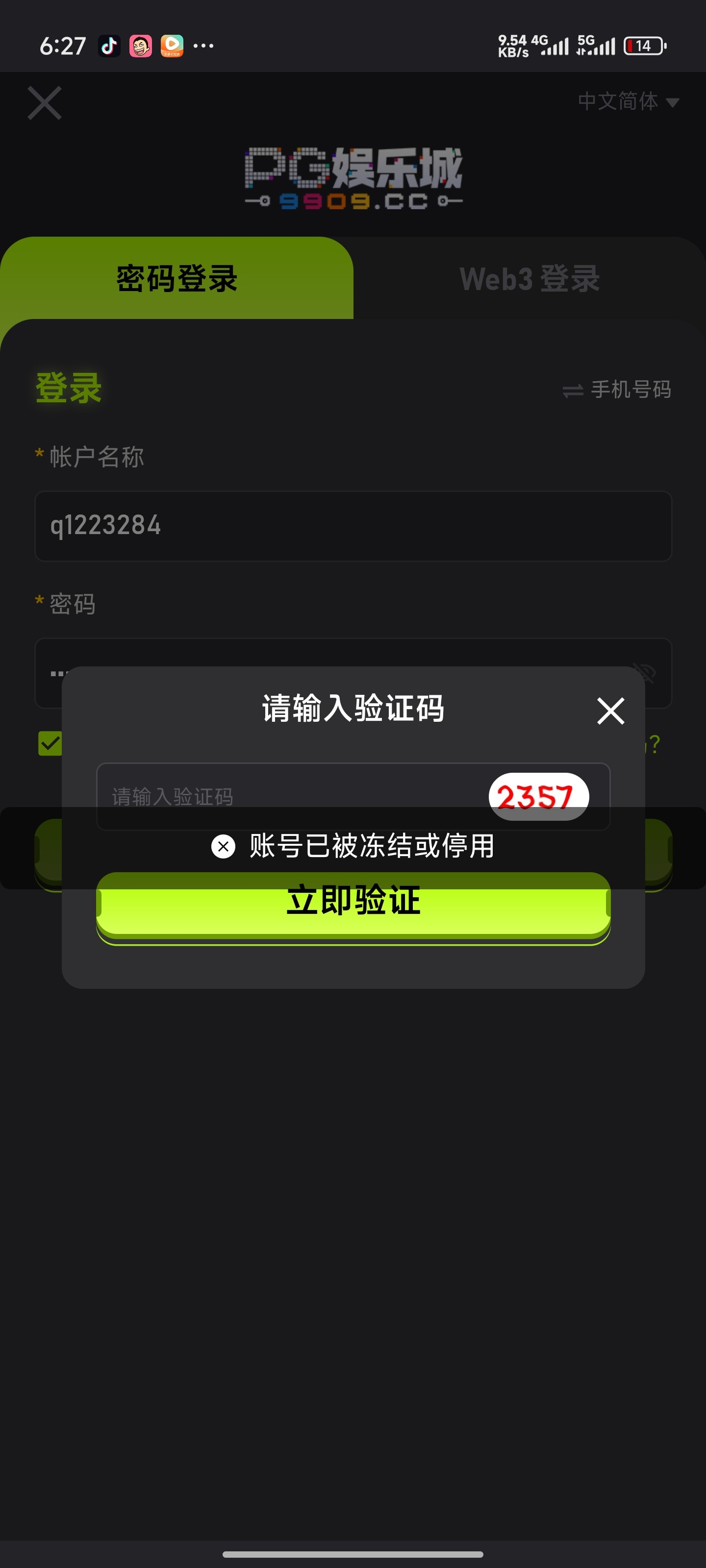The width and height of the screenshot is (706, 1568).
Task: Switch to the Web3 登录 tab
Action: (x=529, y=279)
